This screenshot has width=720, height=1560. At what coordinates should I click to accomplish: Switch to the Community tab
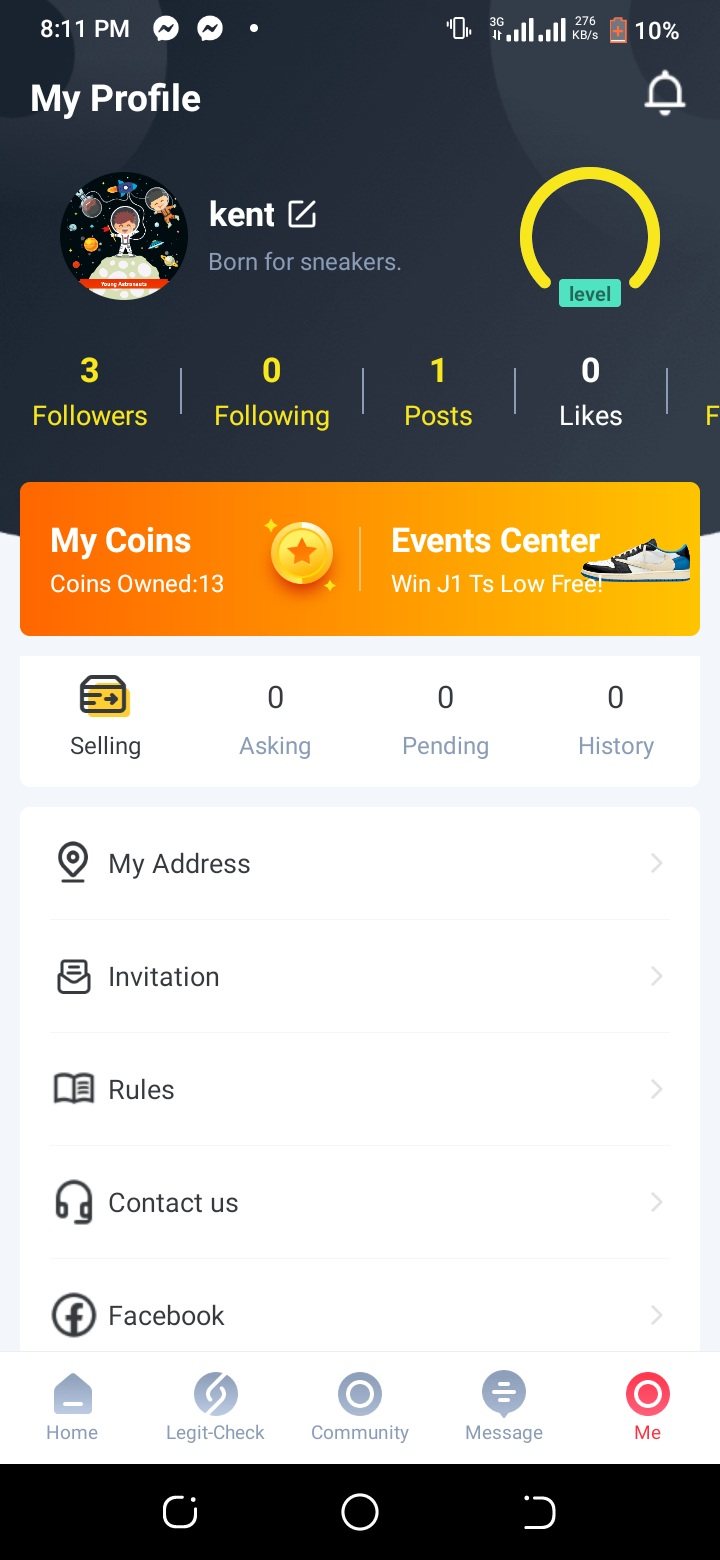(360, 1407)
